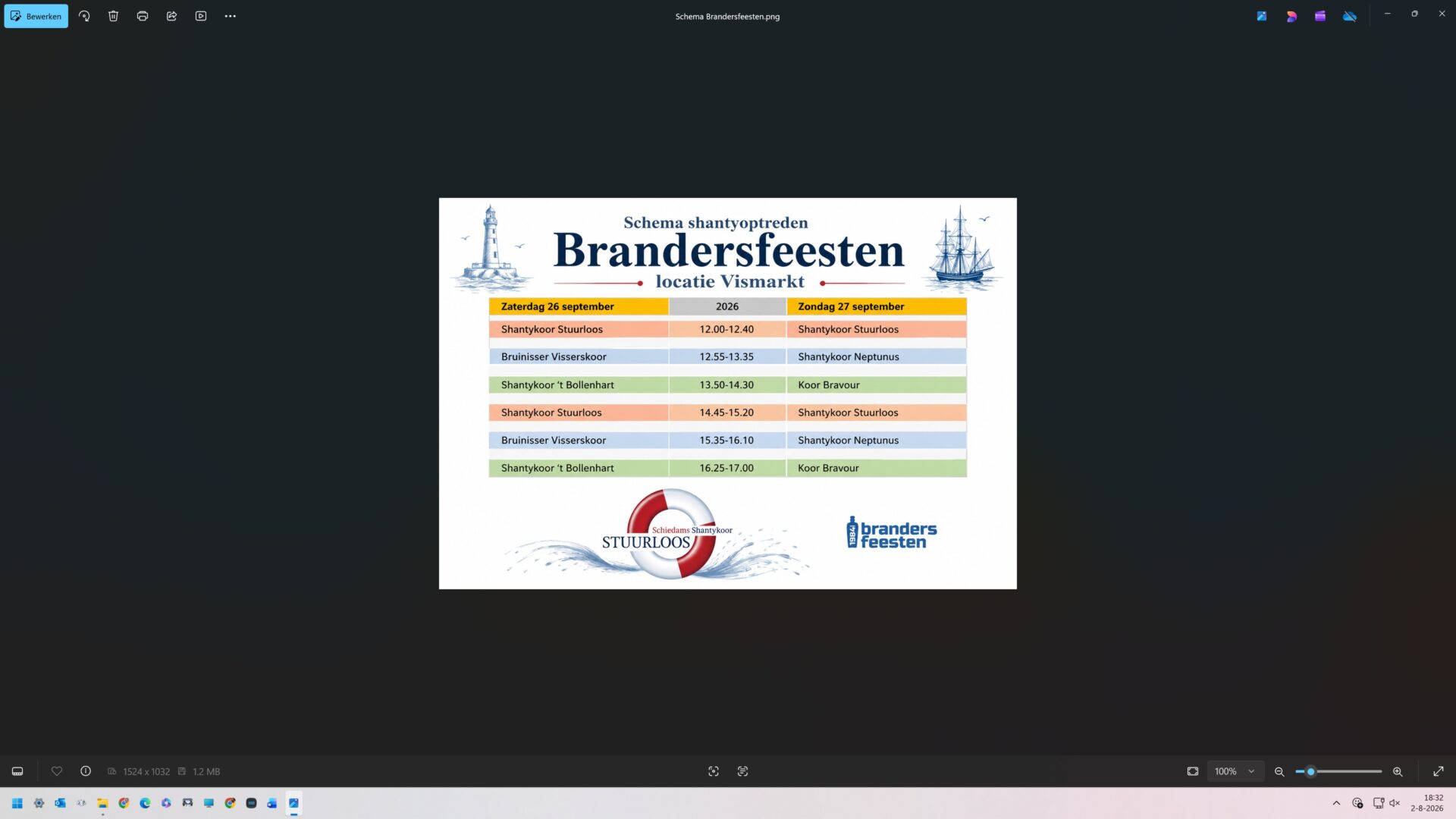The image size is (1456, 819).
Task: Zoom out with the minus magnifier
Action: click(x=1279, y=771)
